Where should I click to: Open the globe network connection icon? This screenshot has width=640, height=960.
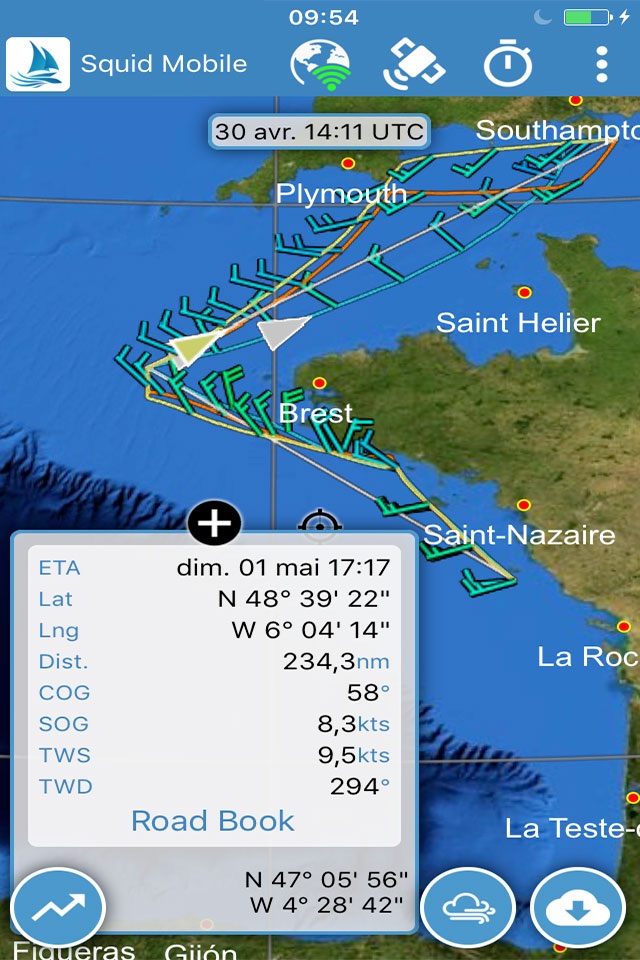[x=320, y=64]
